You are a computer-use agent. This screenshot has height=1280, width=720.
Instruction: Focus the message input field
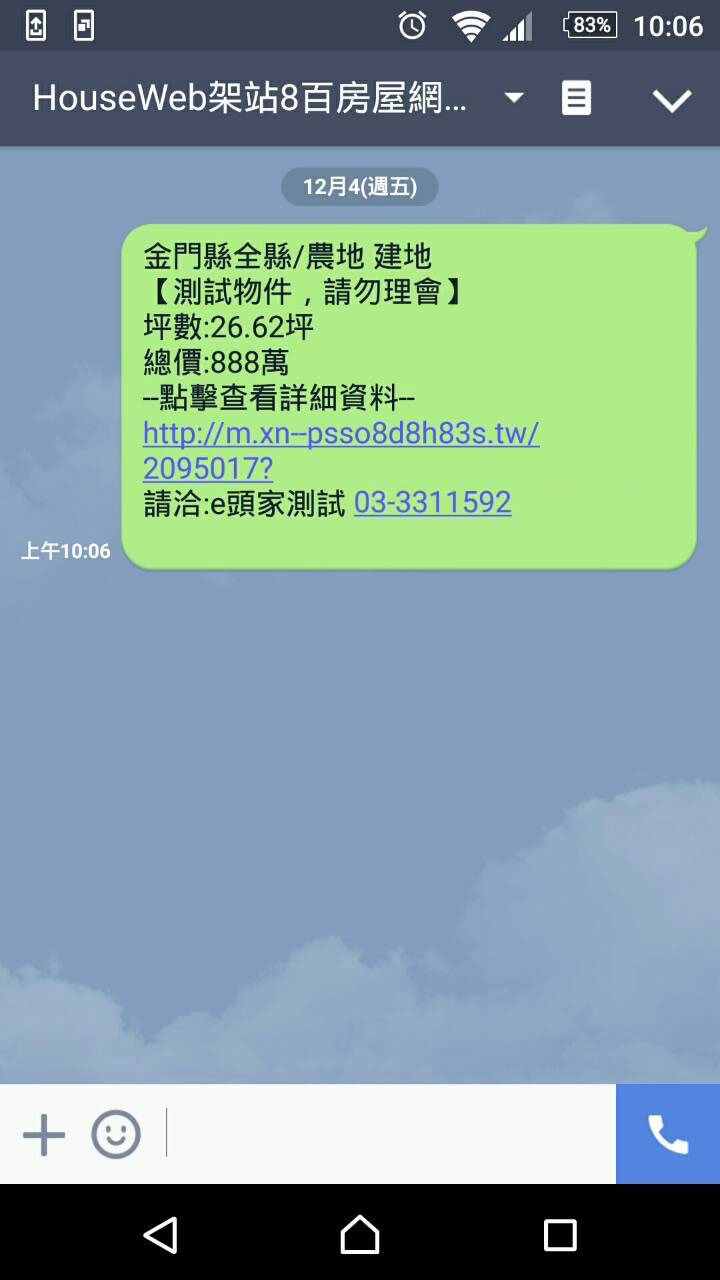point(390,1134)
